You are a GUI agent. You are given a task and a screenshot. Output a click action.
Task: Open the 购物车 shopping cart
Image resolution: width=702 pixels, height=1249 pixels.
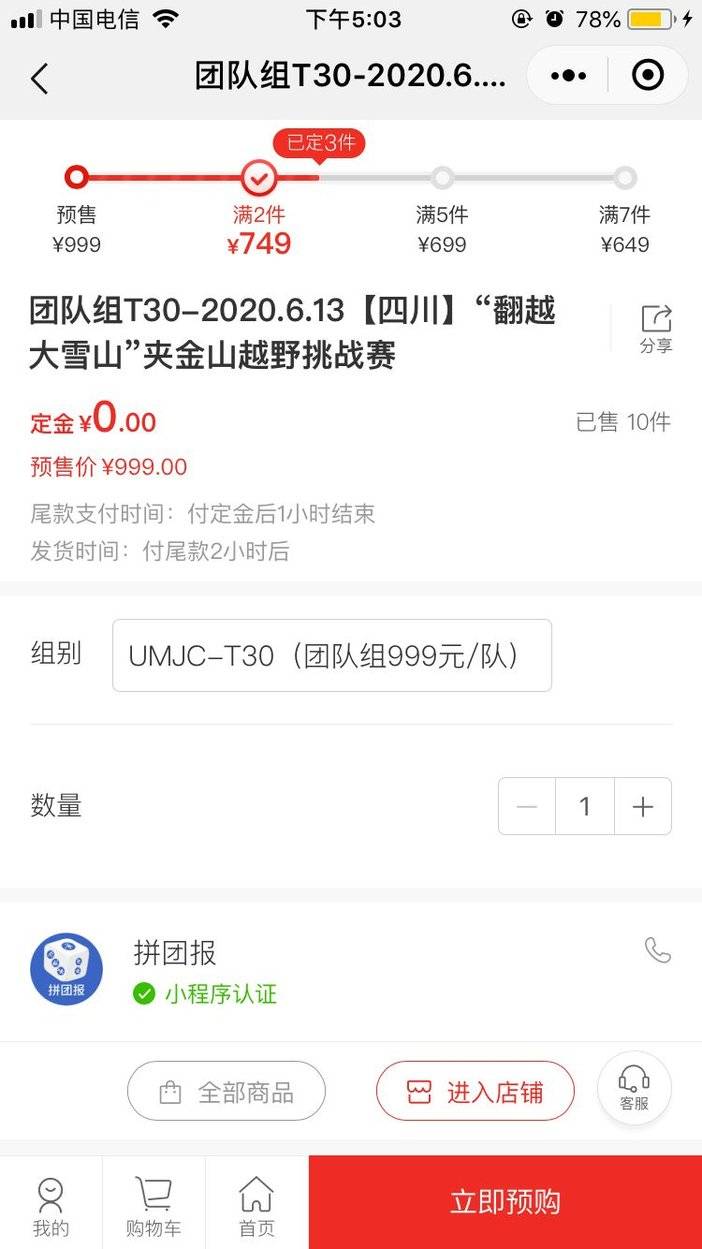coord(153,1204)
